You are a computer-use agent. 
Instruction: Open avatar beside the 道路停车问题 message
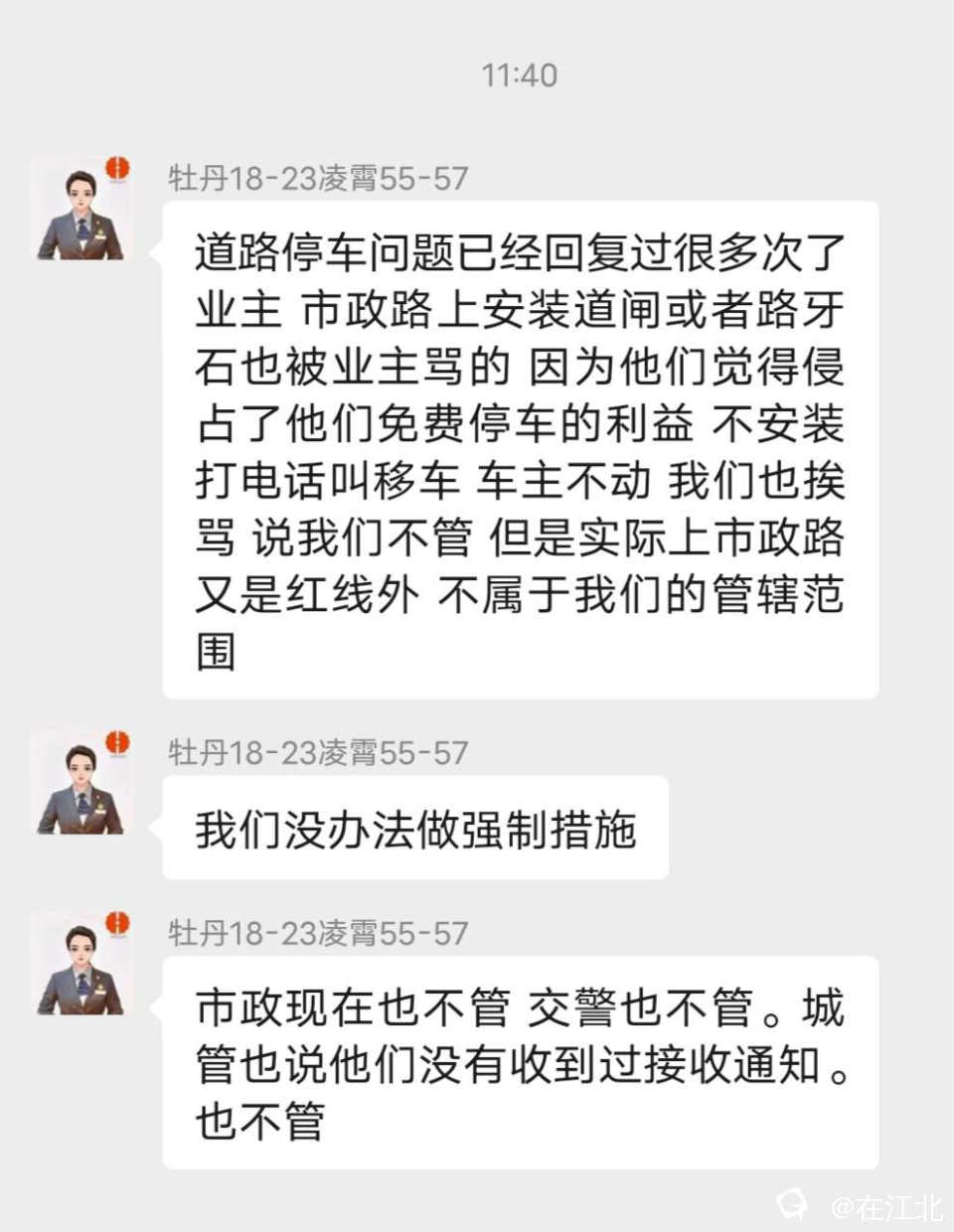click(x=80, y=210)
